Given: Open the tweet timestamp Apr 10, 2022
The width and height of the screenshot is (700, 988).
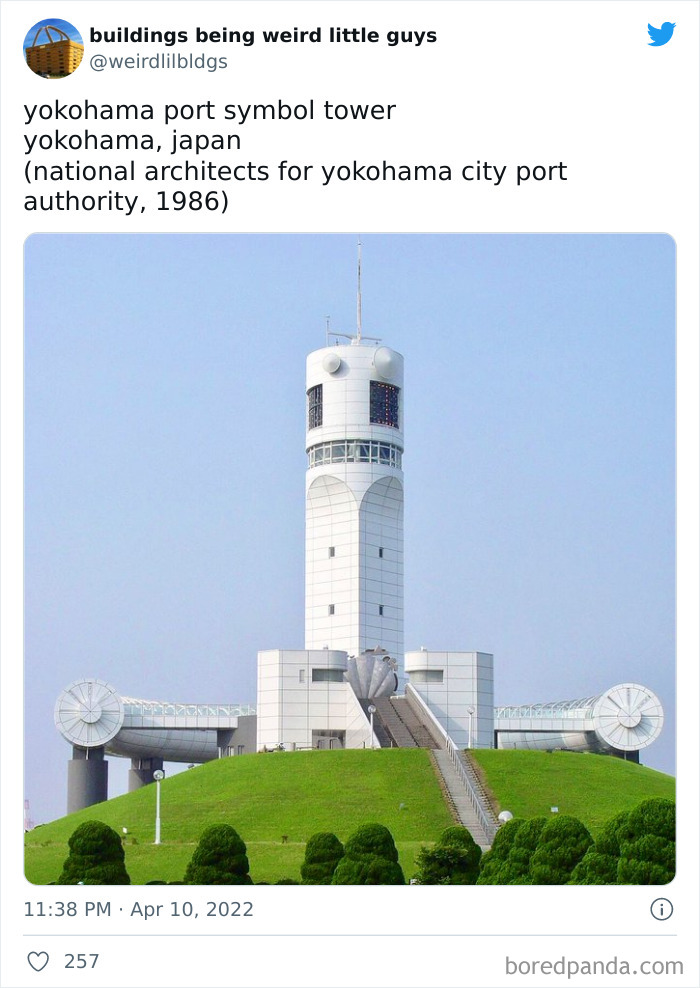Looking at the screenshot, I should pos(139,910).
